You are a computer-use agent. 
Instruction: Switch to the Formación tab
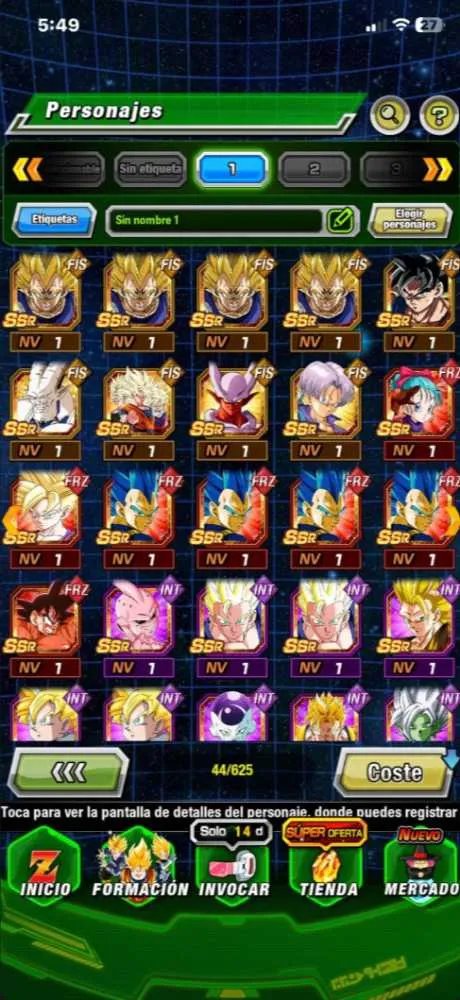[x=140, y=865]
